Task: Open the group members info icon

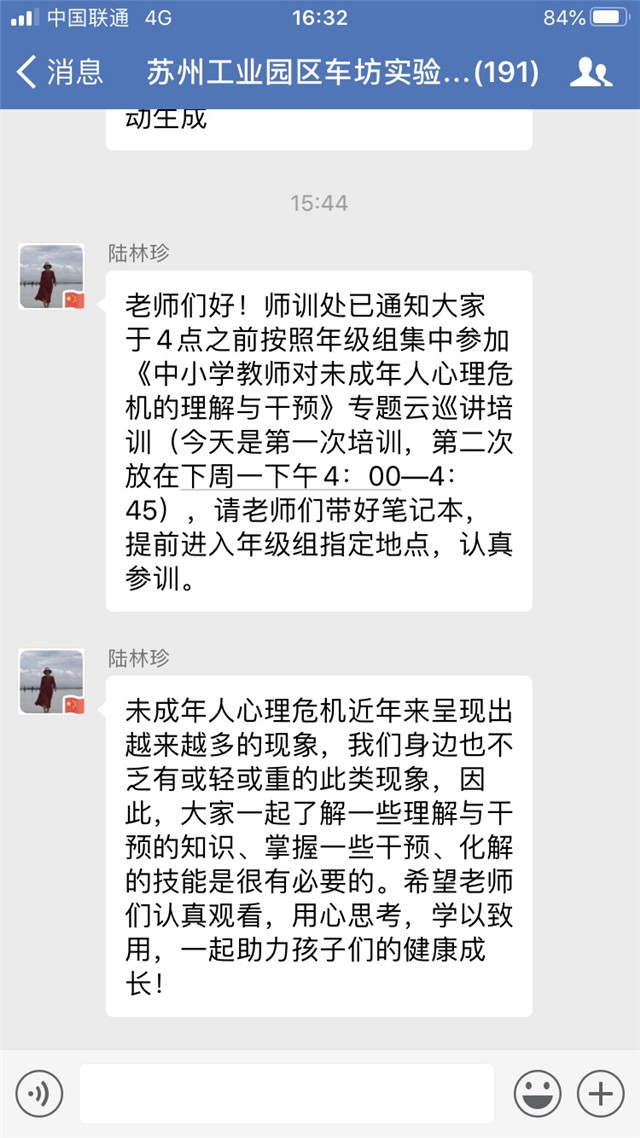Action: [590, 72]
